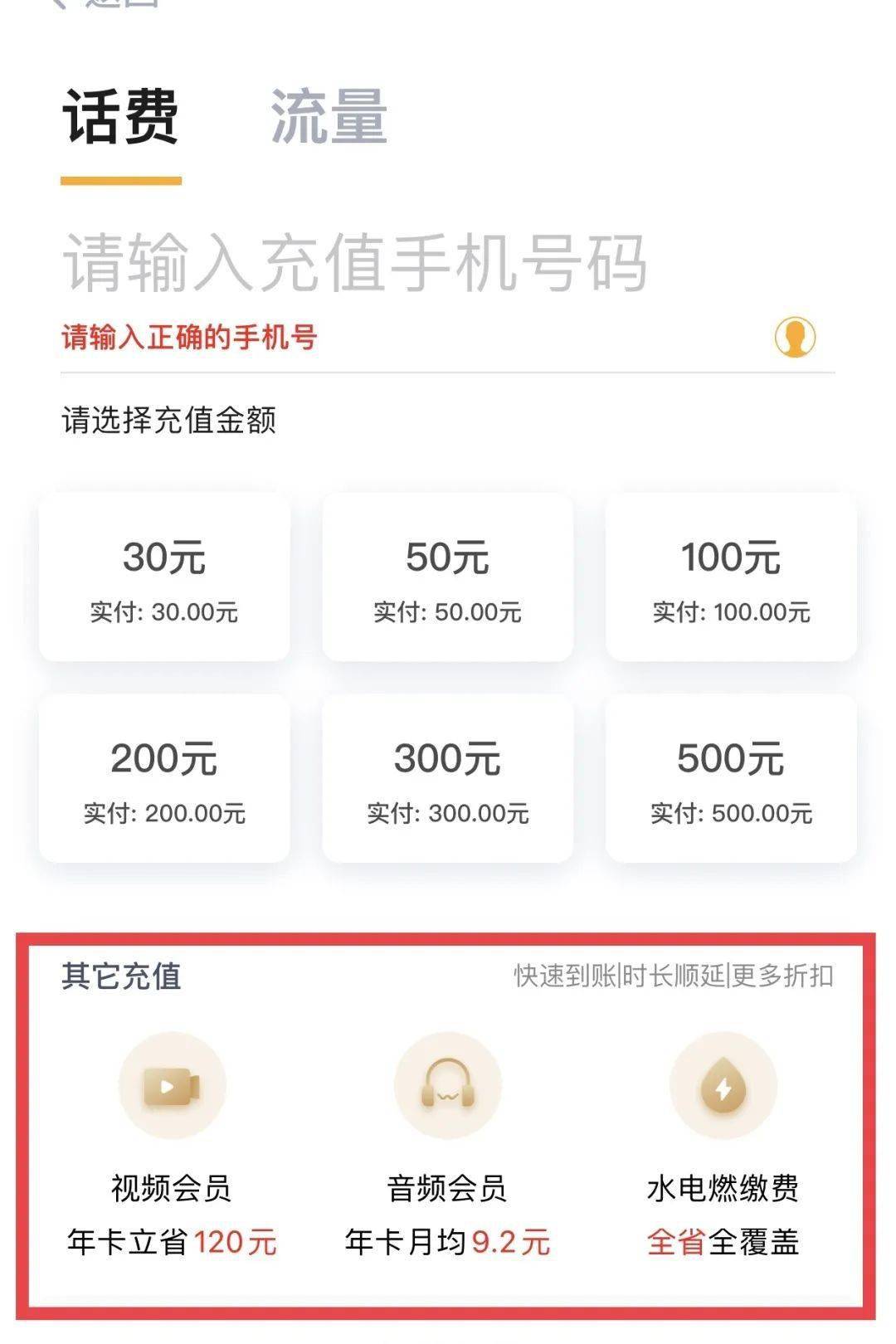Switch to the 流量 tab
This screenshot has width=896, height=1344.
click(329, 118)
